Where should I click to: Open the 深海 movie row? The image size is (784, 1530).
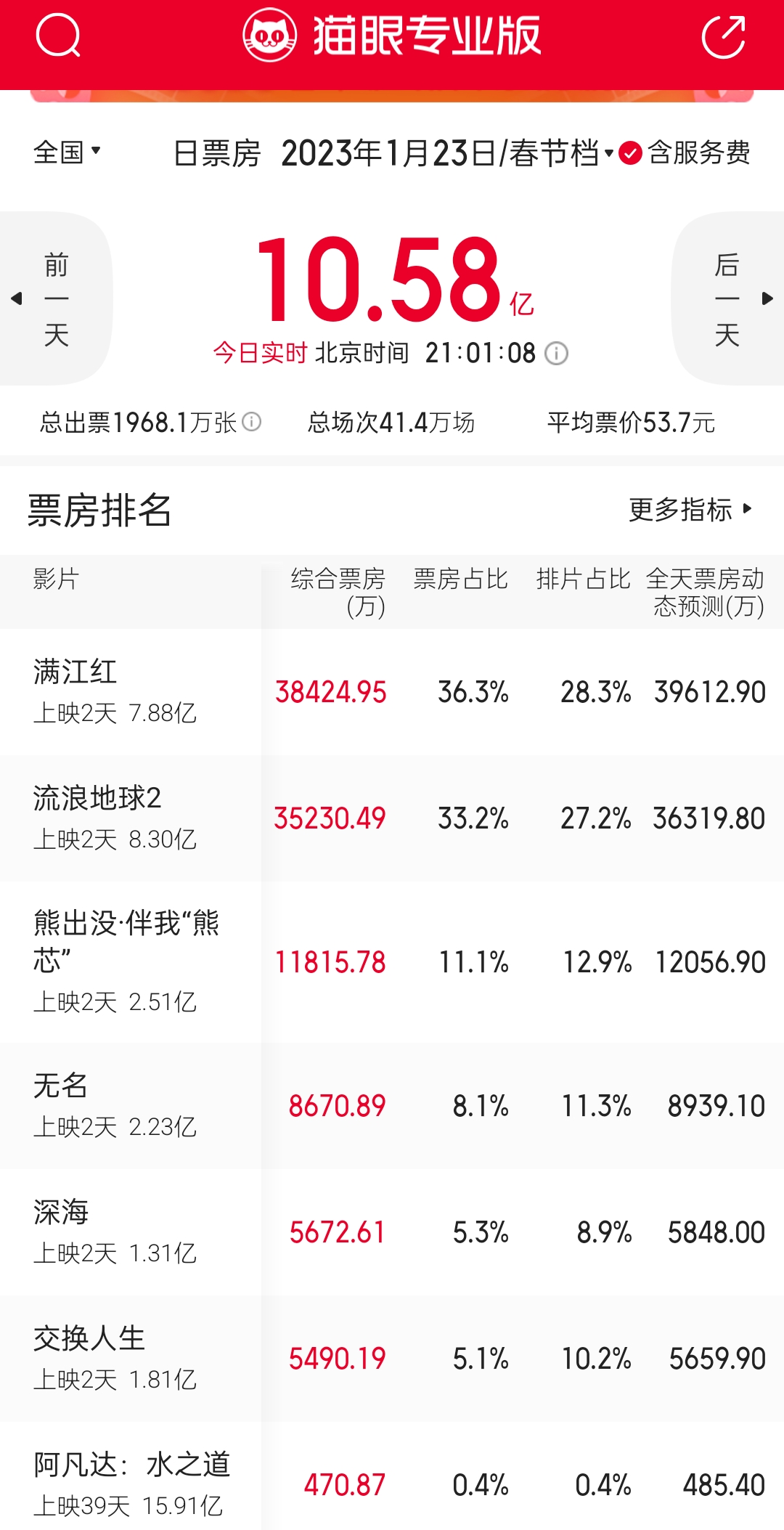tap(392, 1232)
